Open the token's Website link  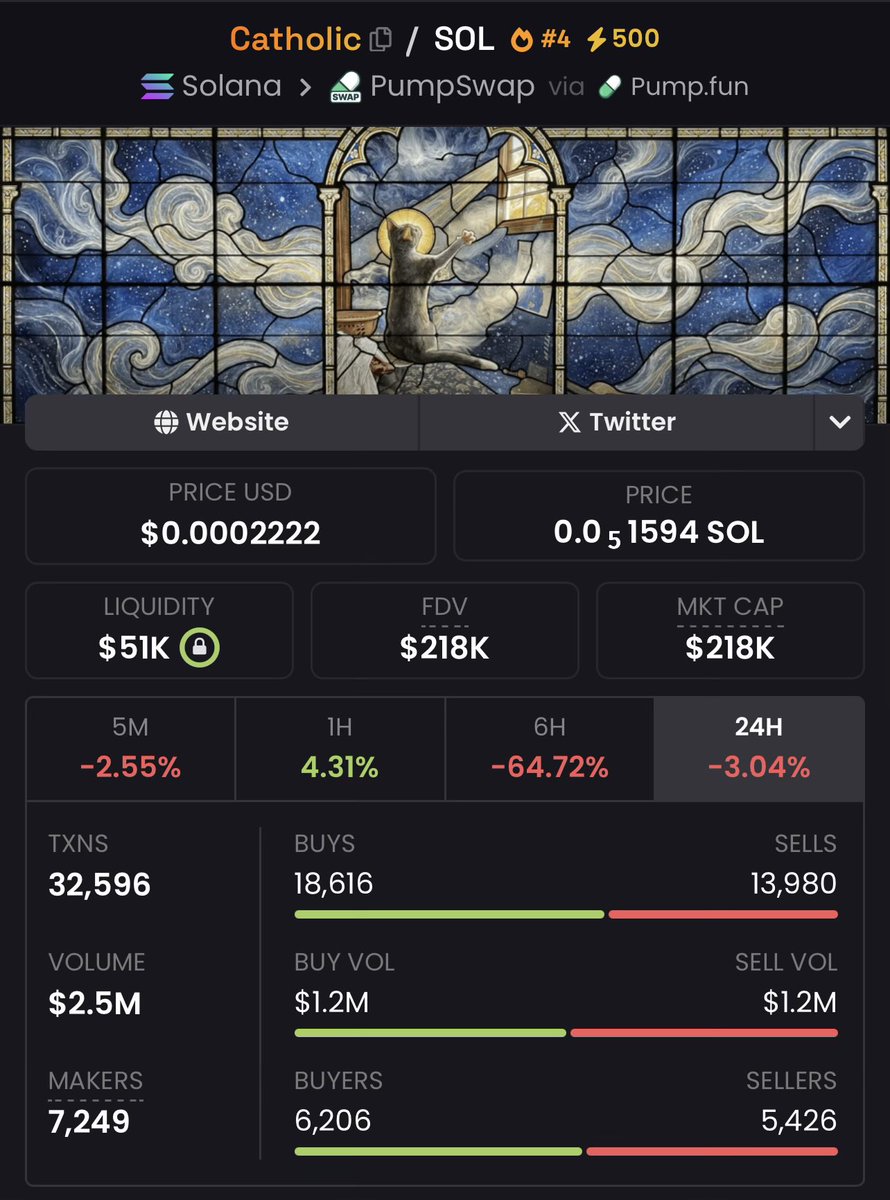click(222, 422)
